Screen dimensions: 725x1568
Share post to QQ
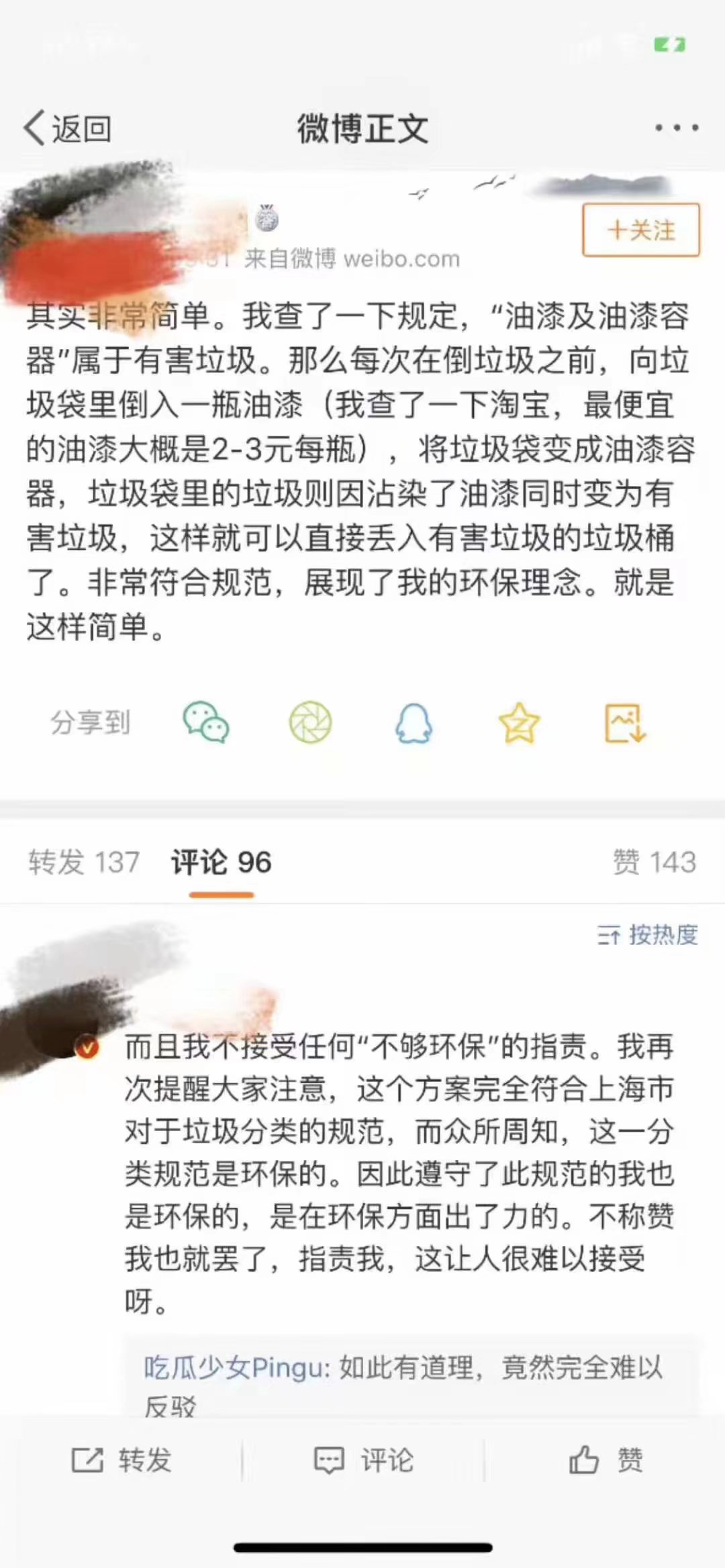414,723
